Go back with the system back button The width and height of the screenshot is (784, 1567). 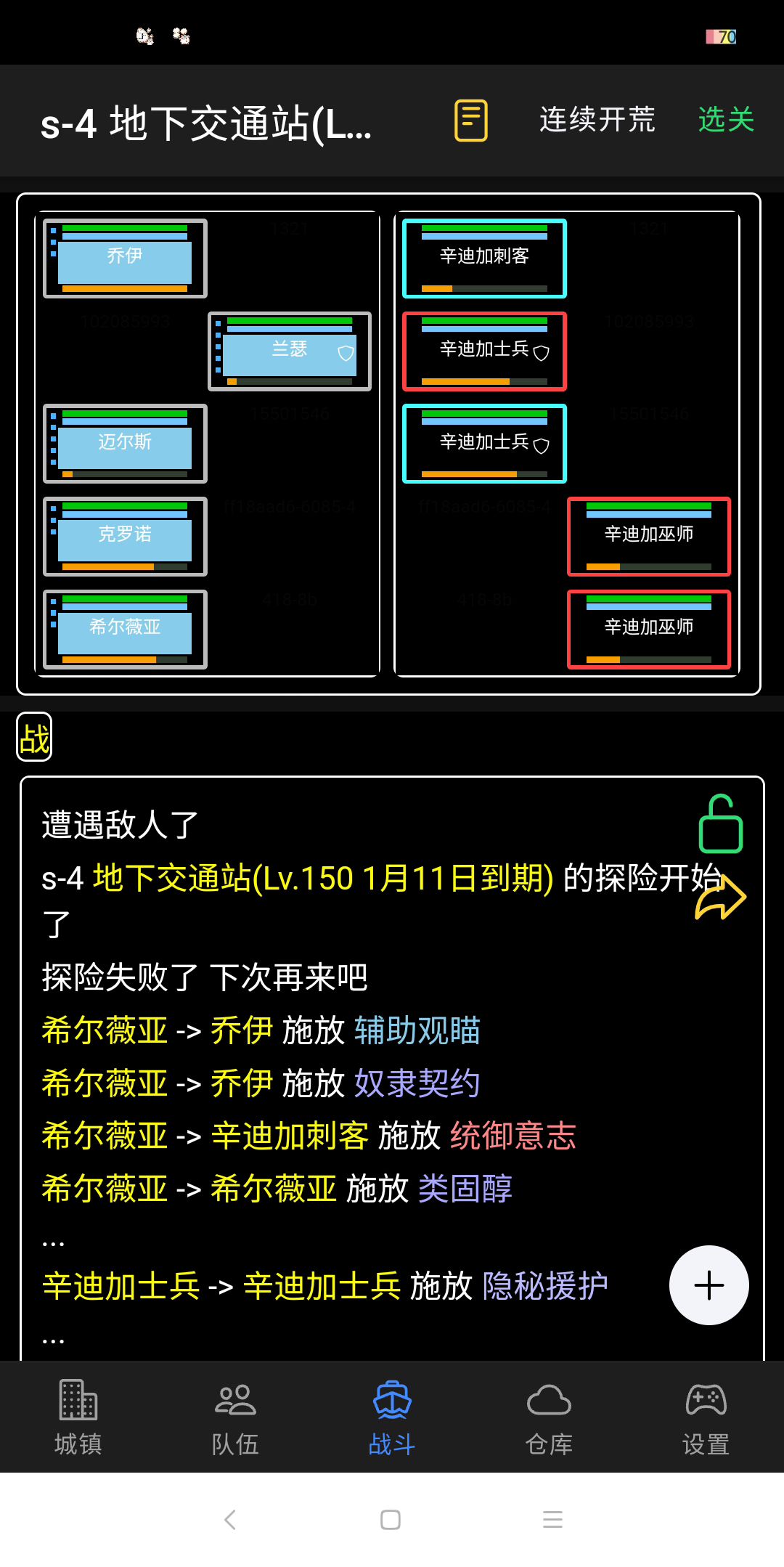coord(230,1519)
